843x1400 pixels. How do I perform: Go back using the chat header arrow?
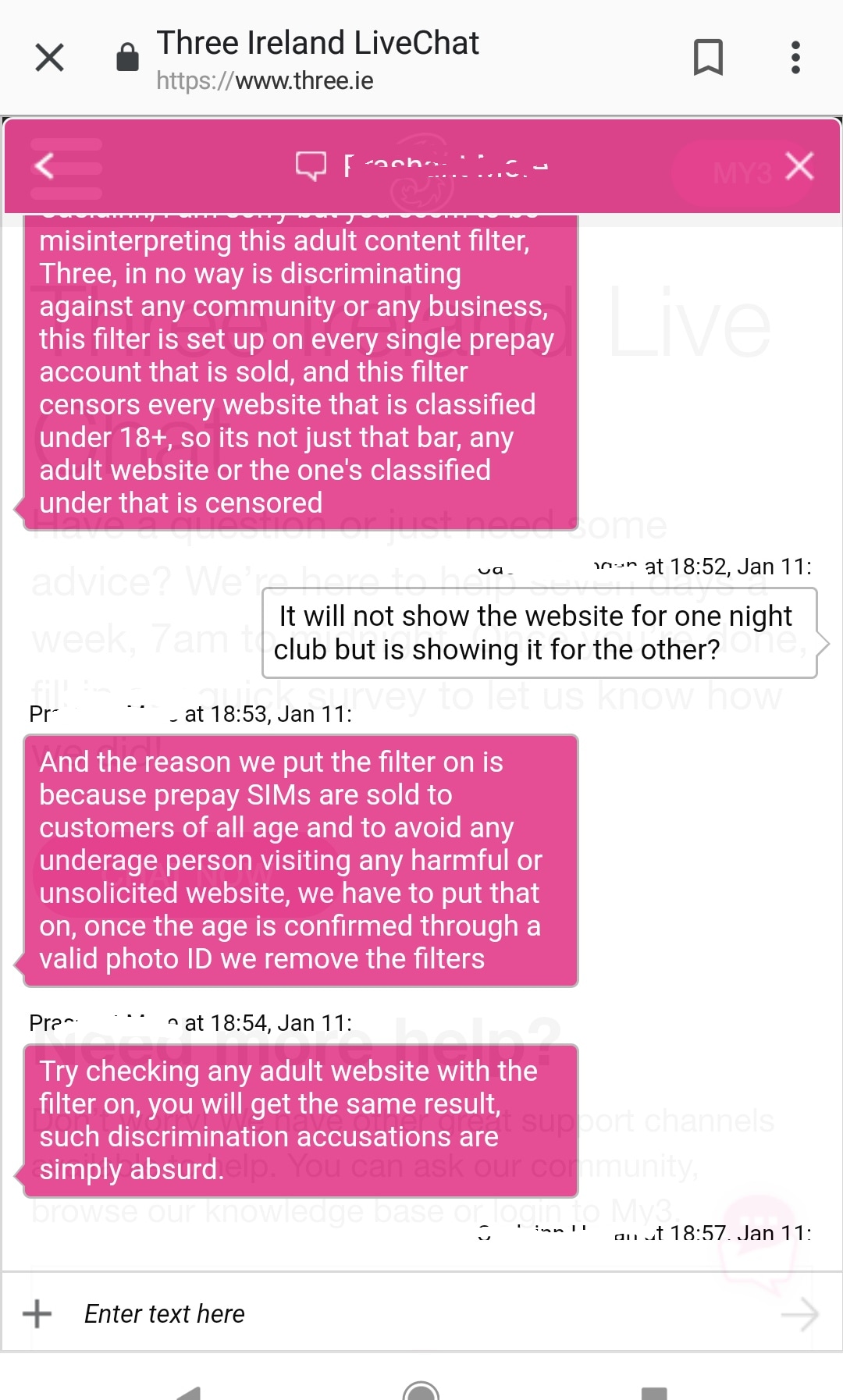click(x=45, y=165)
